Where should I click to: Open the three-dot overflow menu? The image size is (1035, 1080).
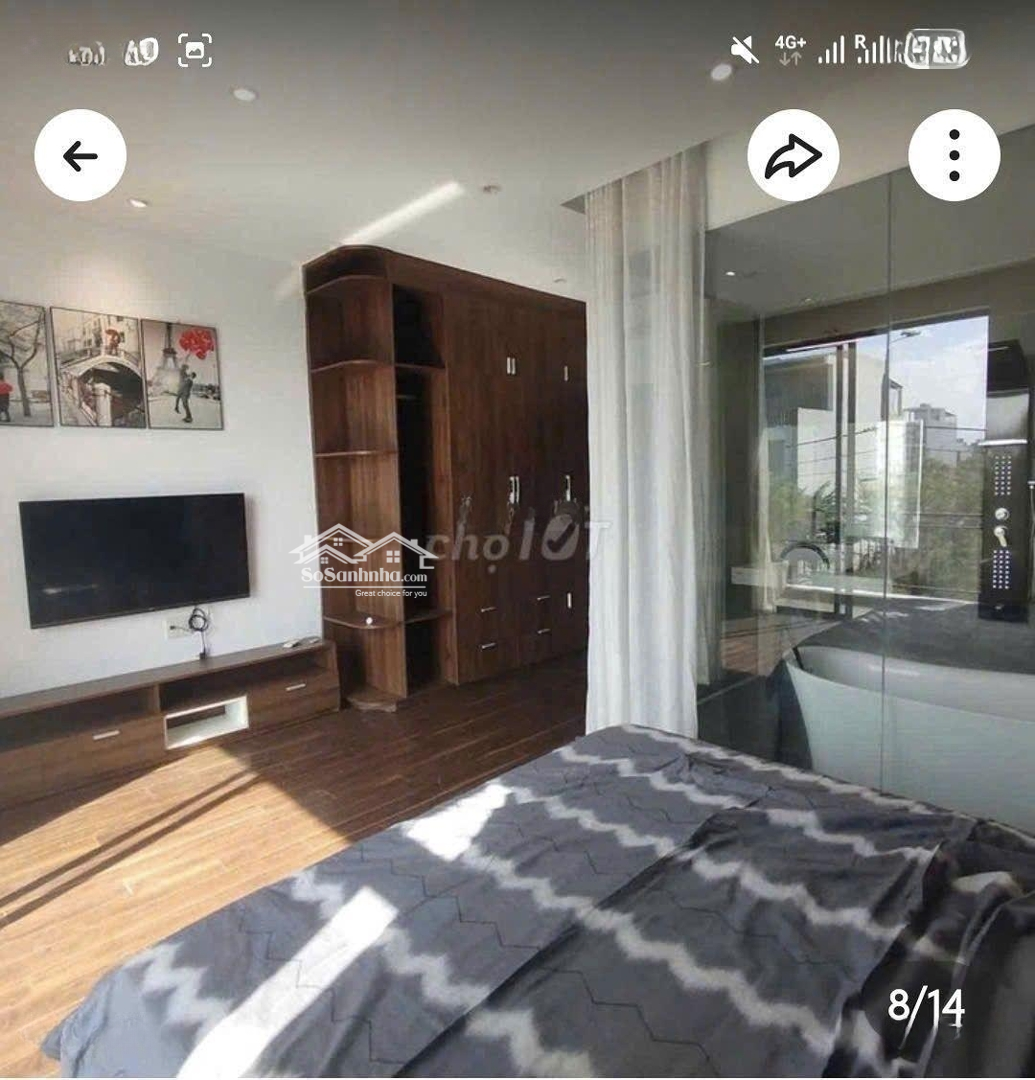click(953, 155)
